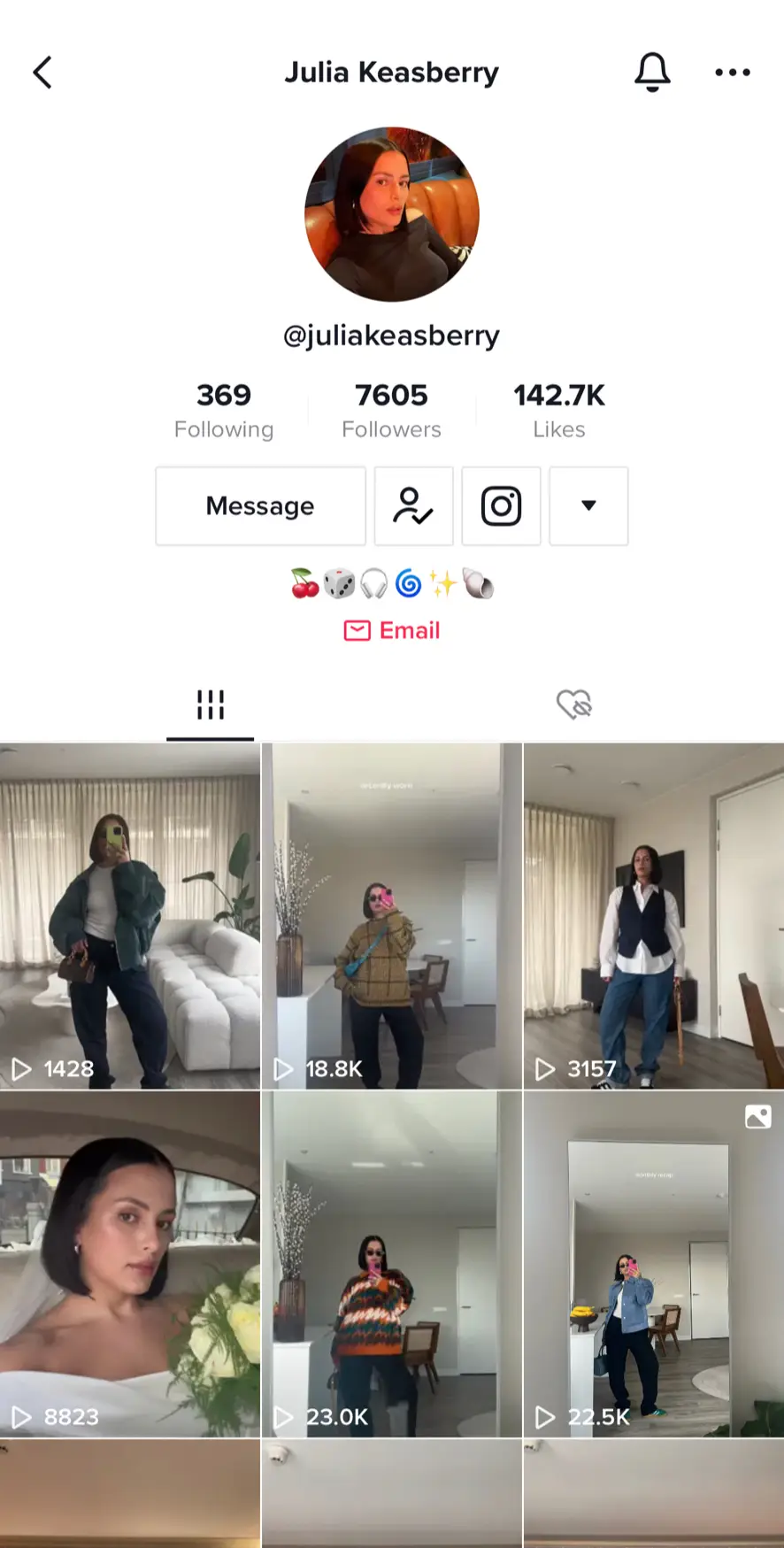Play the video with 18.8K views
The image size is (784, 1548).
(391, 916)
